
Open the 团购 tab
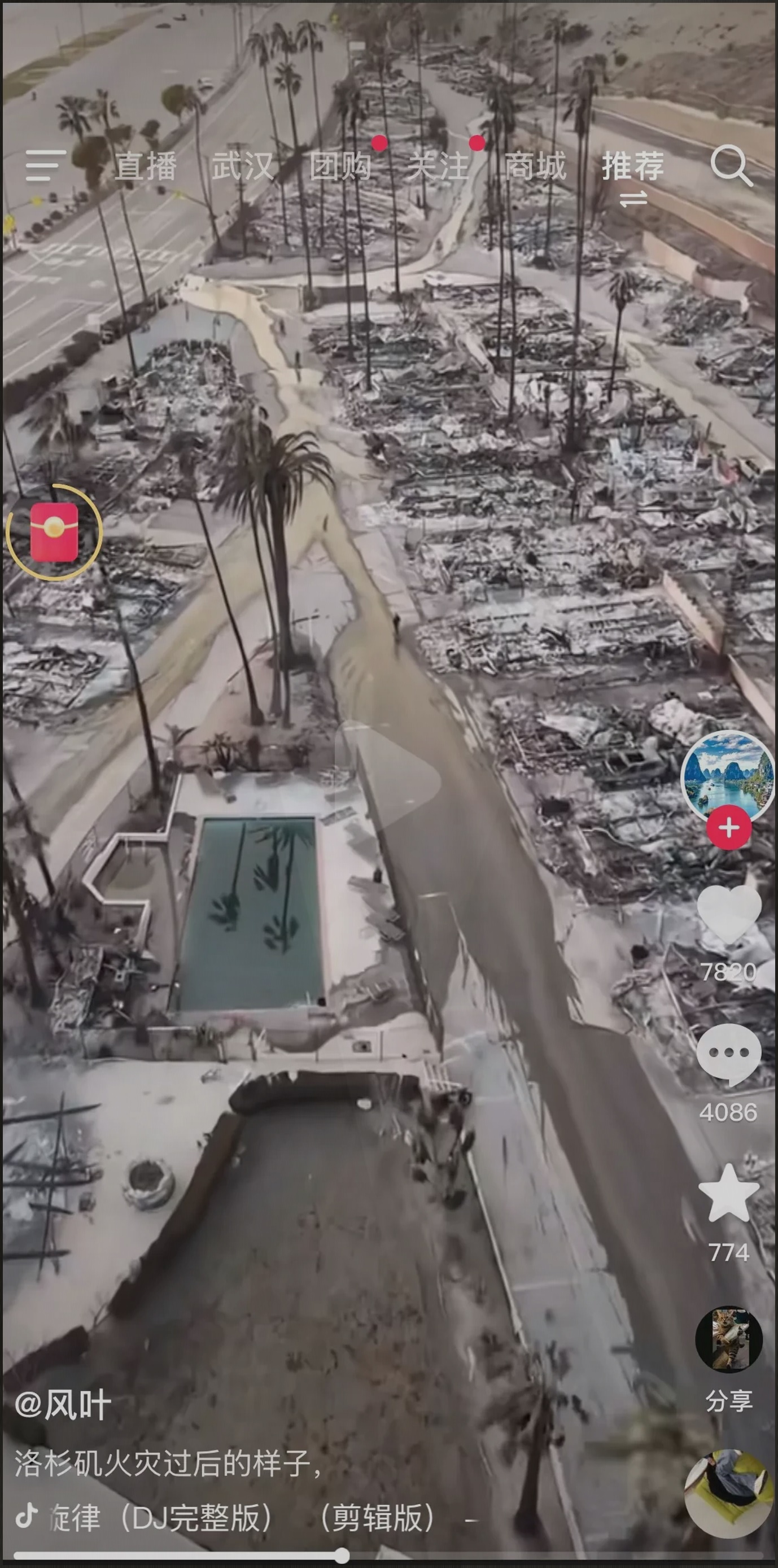(x=340, y=166)
